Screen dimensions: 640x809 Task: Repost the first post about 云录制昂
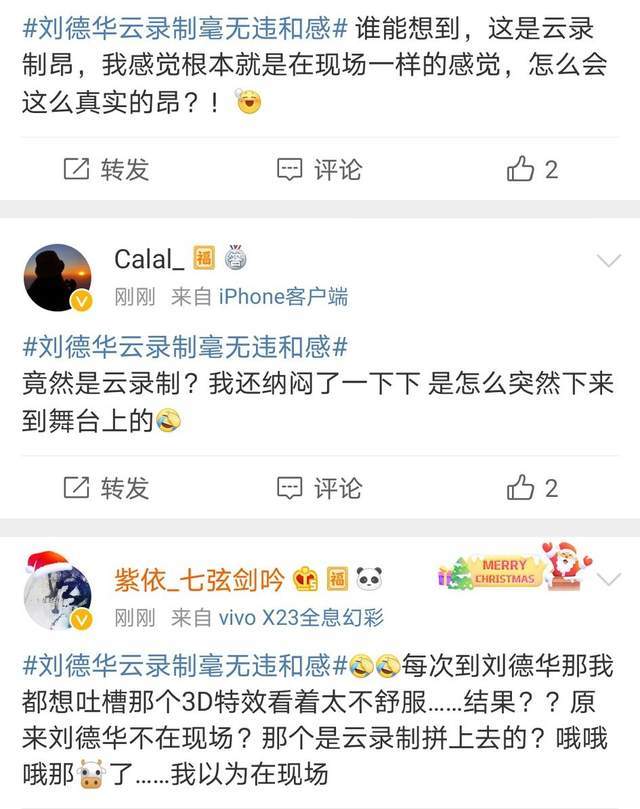click(106, 170)
